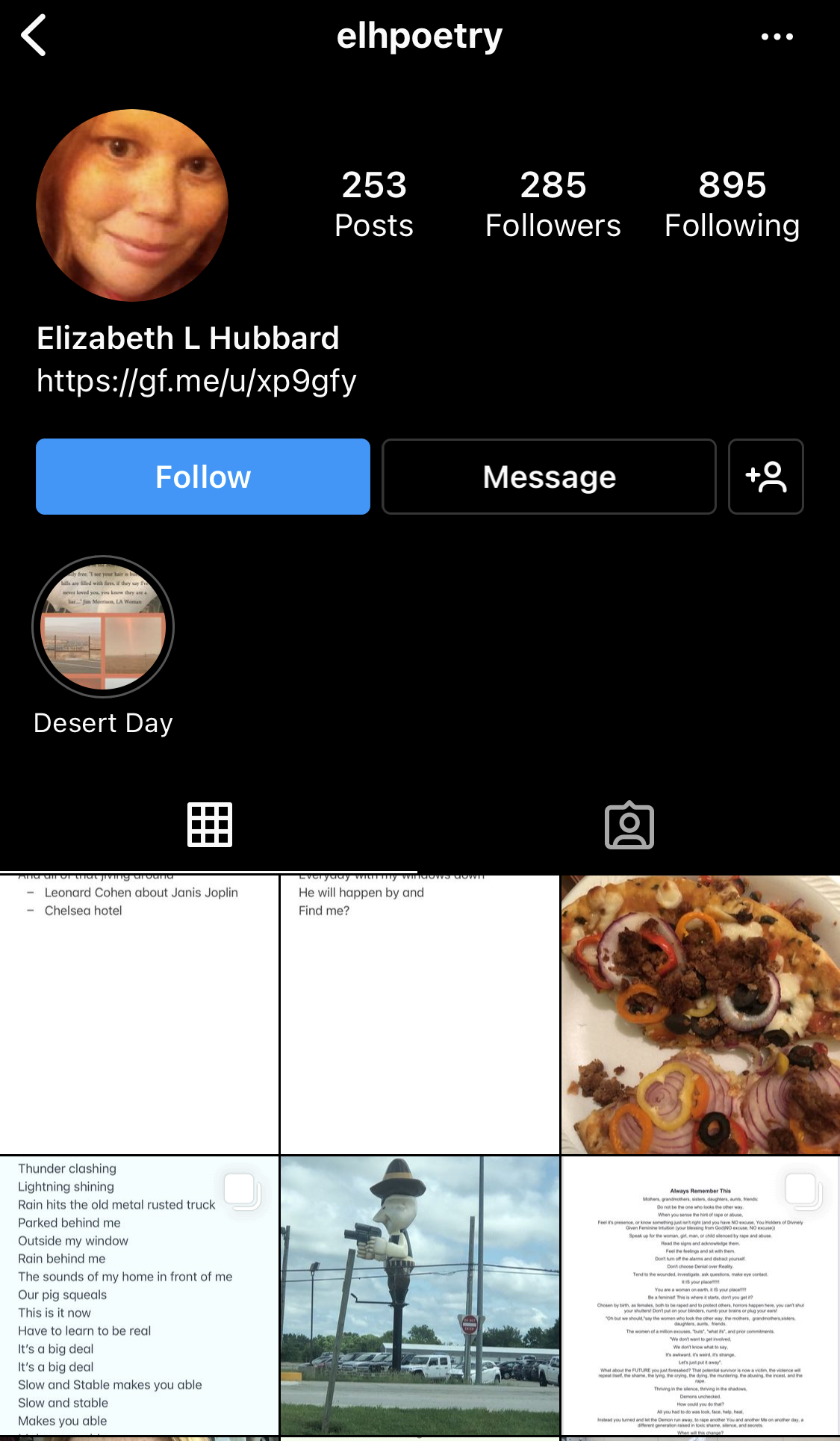Open the pizza photo post
The height and width of the screenshot is (1441, 840).
[700, 1014]
